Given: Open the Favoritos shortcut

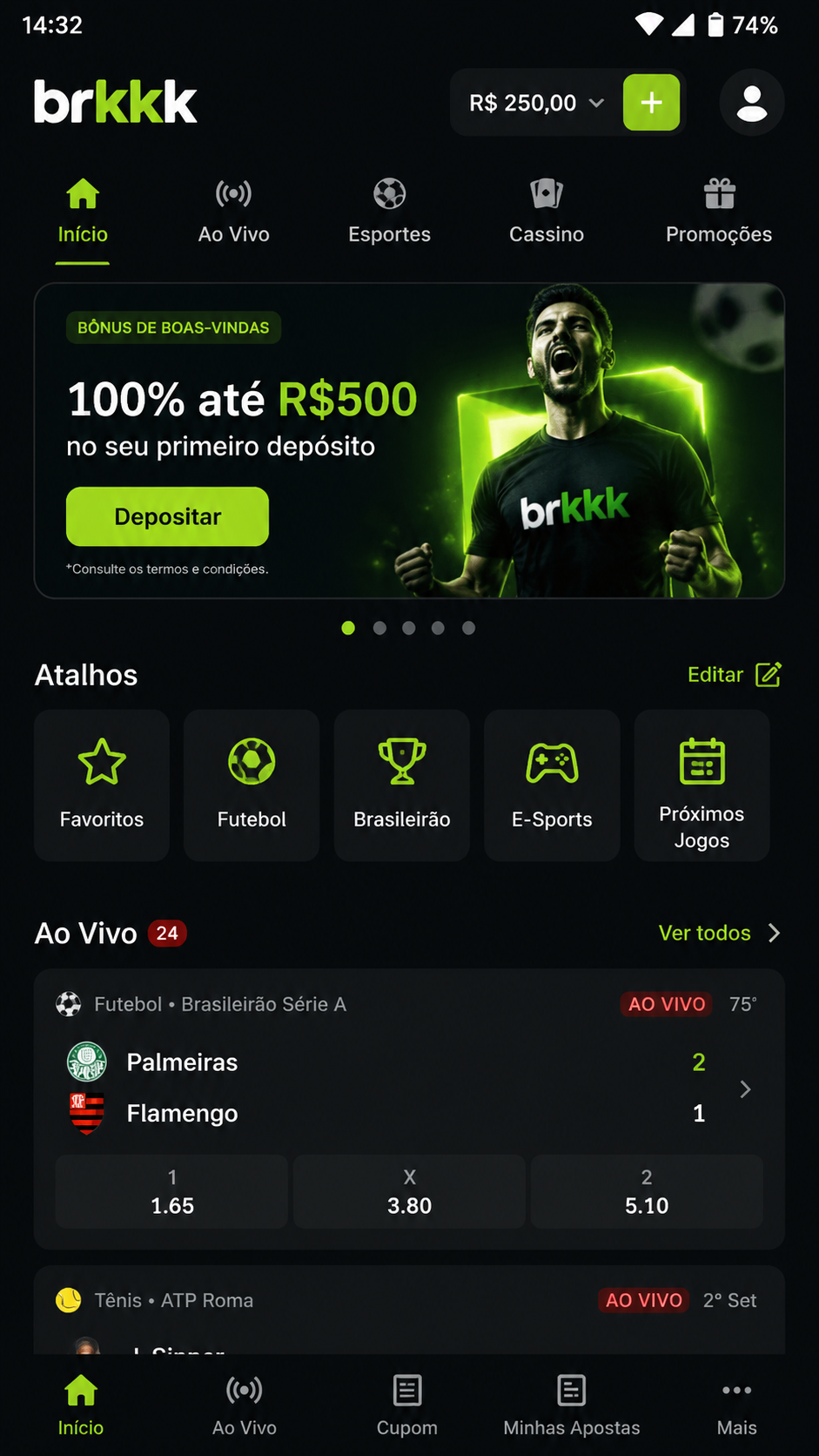Looking at the screenshot, I should 102,785.
